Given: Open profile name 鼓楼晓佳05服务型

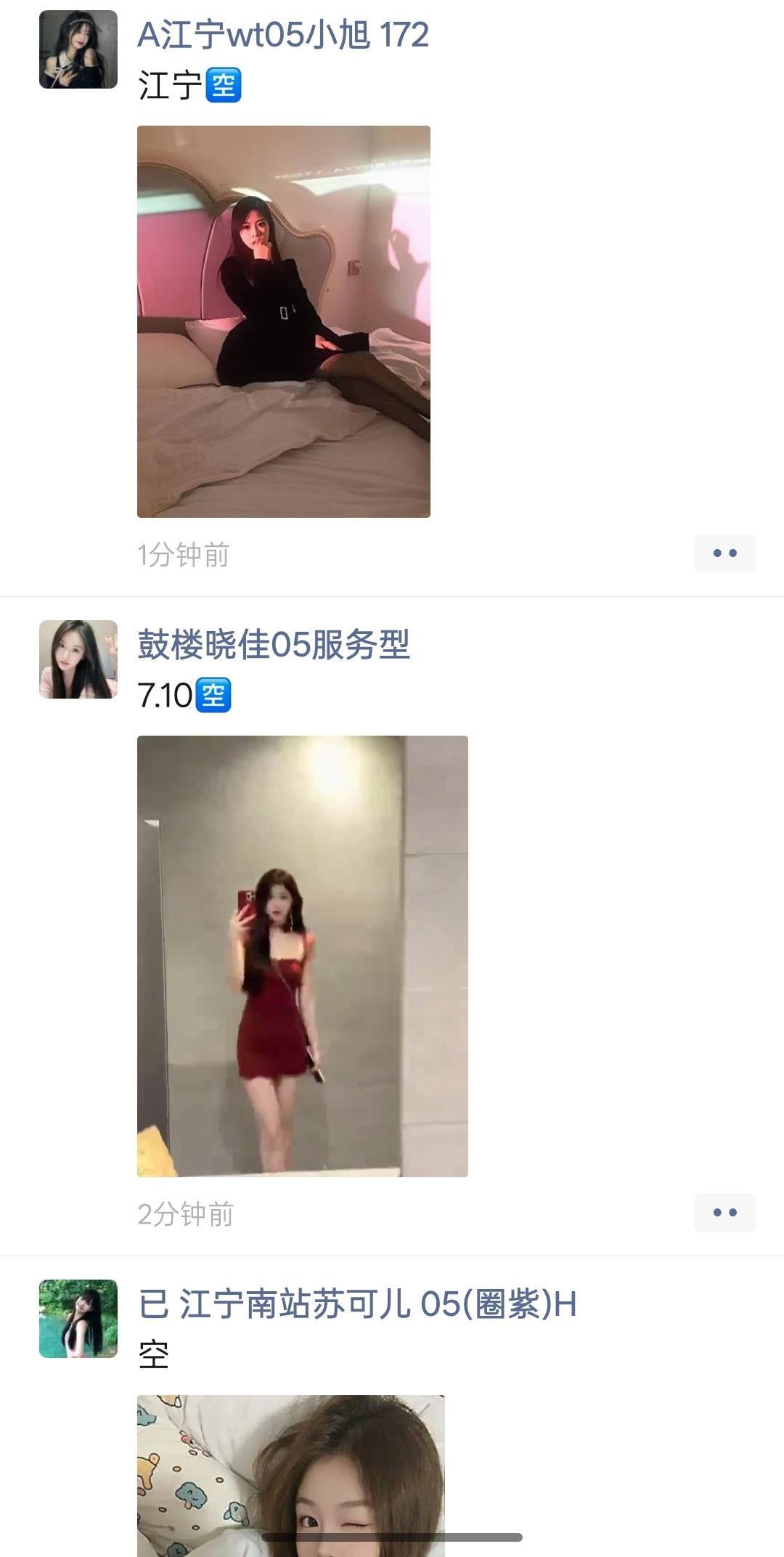Looking at the screenshot, I should pyautogui.click(x=274, y=645).
